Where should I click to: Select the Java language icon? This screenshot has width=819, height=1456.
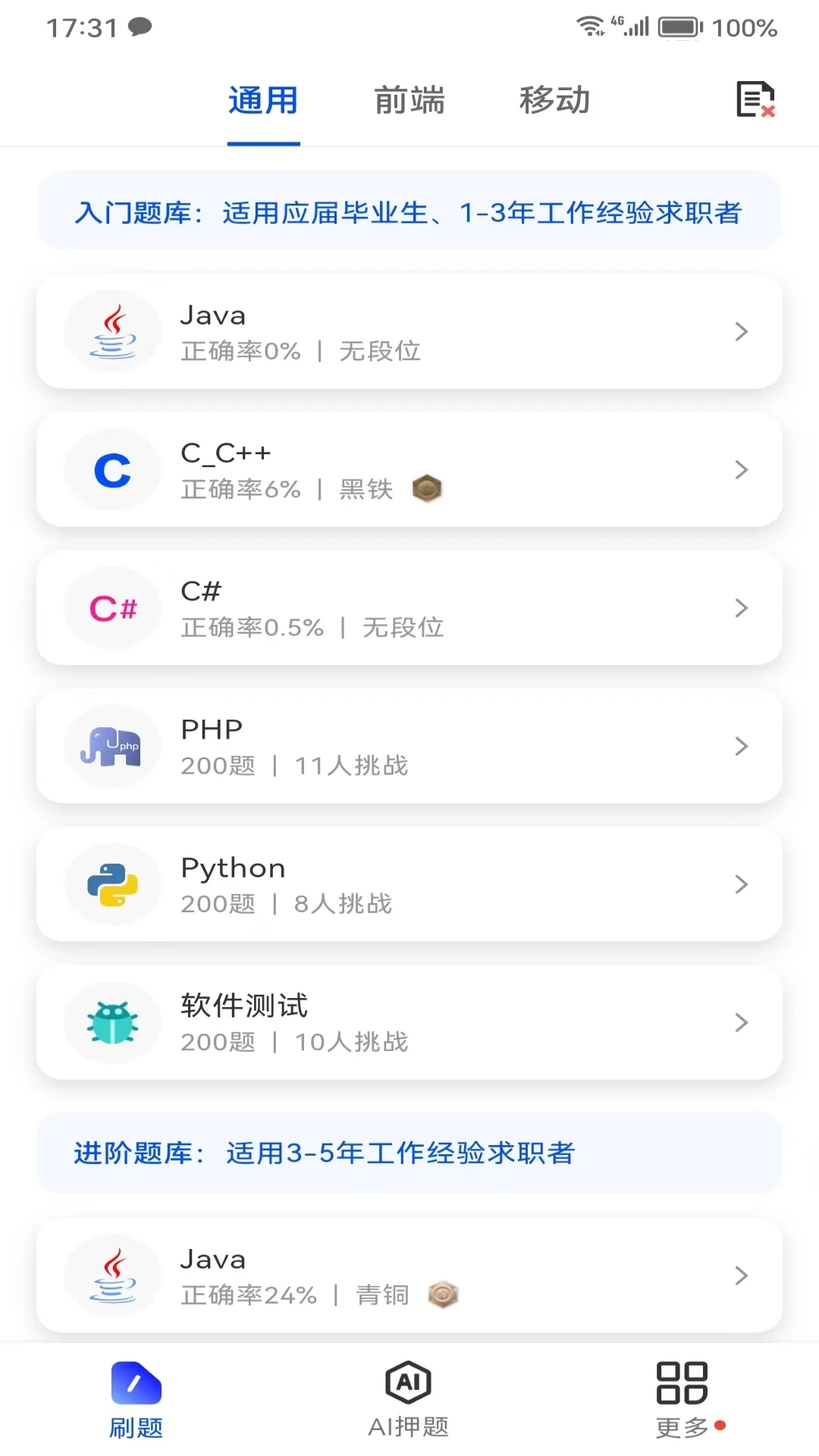point(112,331)
